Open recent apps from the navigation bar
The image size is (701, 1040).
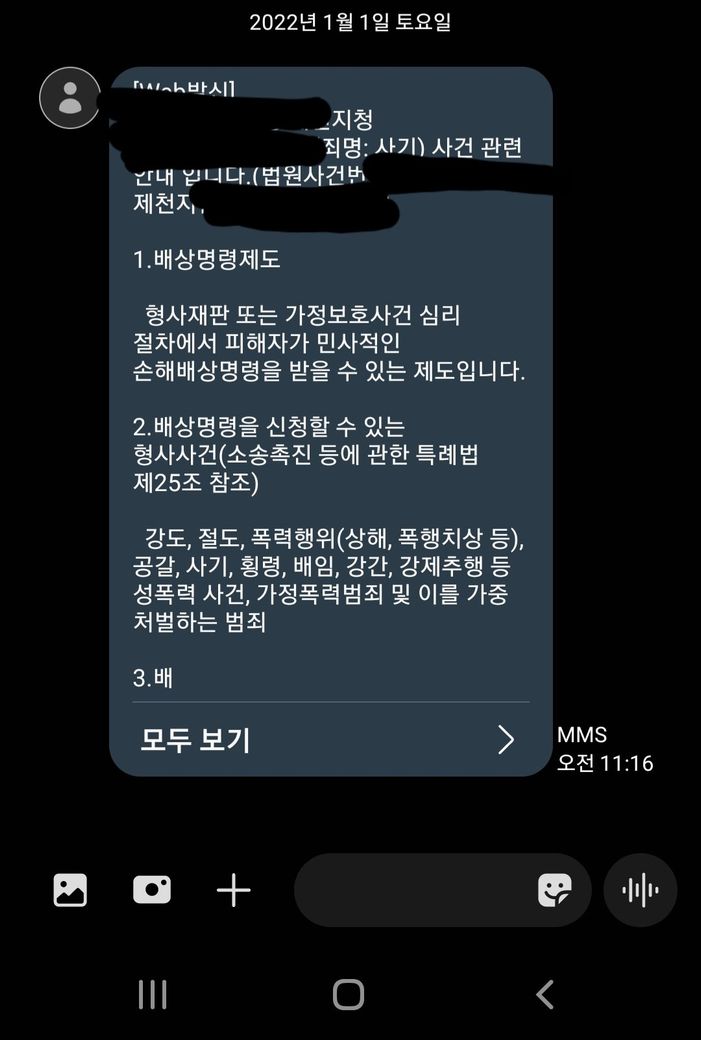click(152, 994)
